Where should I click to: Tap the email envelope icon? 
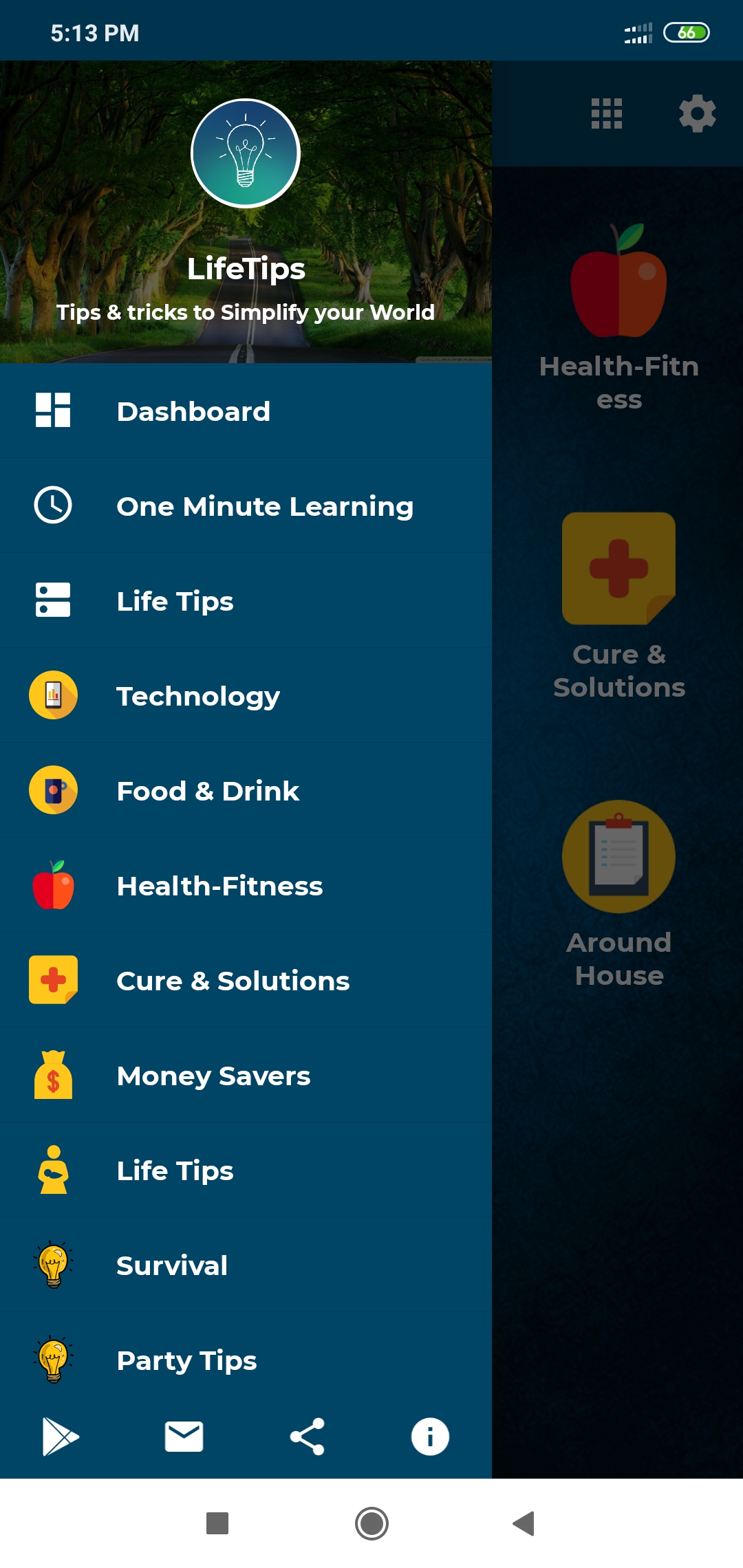click(184, 1437)
